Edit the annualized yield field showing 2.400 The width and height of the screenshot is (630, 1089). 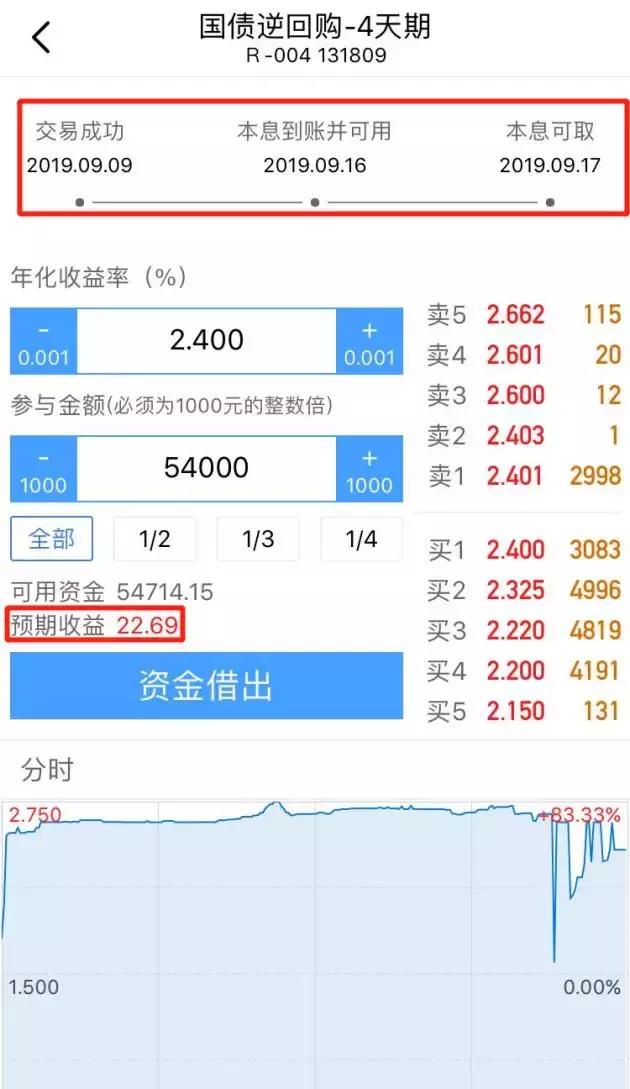pyautogui.click(x=206, y=342)
